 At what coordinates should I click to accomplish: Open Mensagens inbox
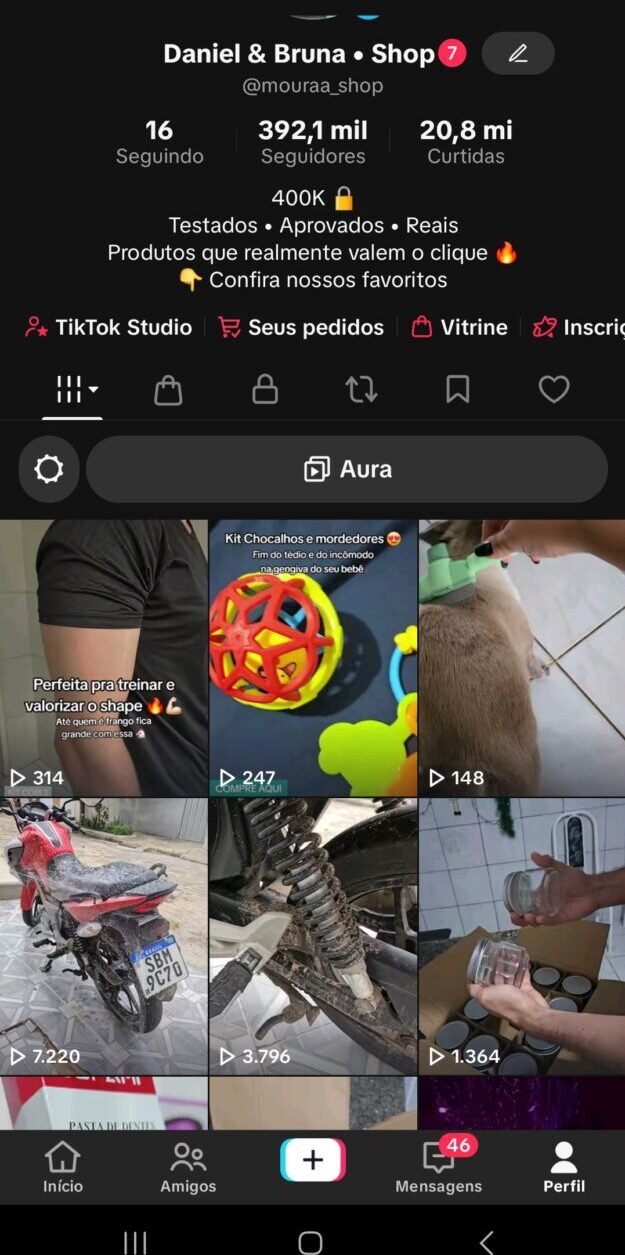point(438,1167)
